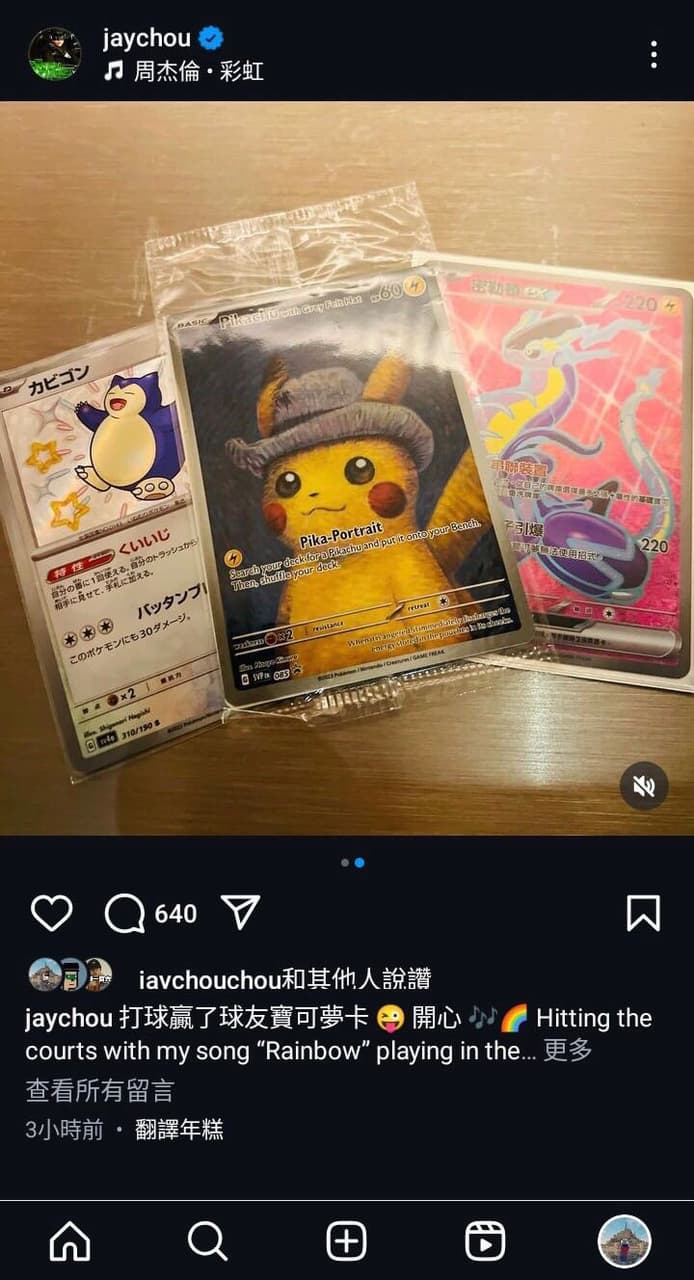Screen dimensions: 694x1280
Task: Go to the Home feed tab
Action: (70, 1242)
